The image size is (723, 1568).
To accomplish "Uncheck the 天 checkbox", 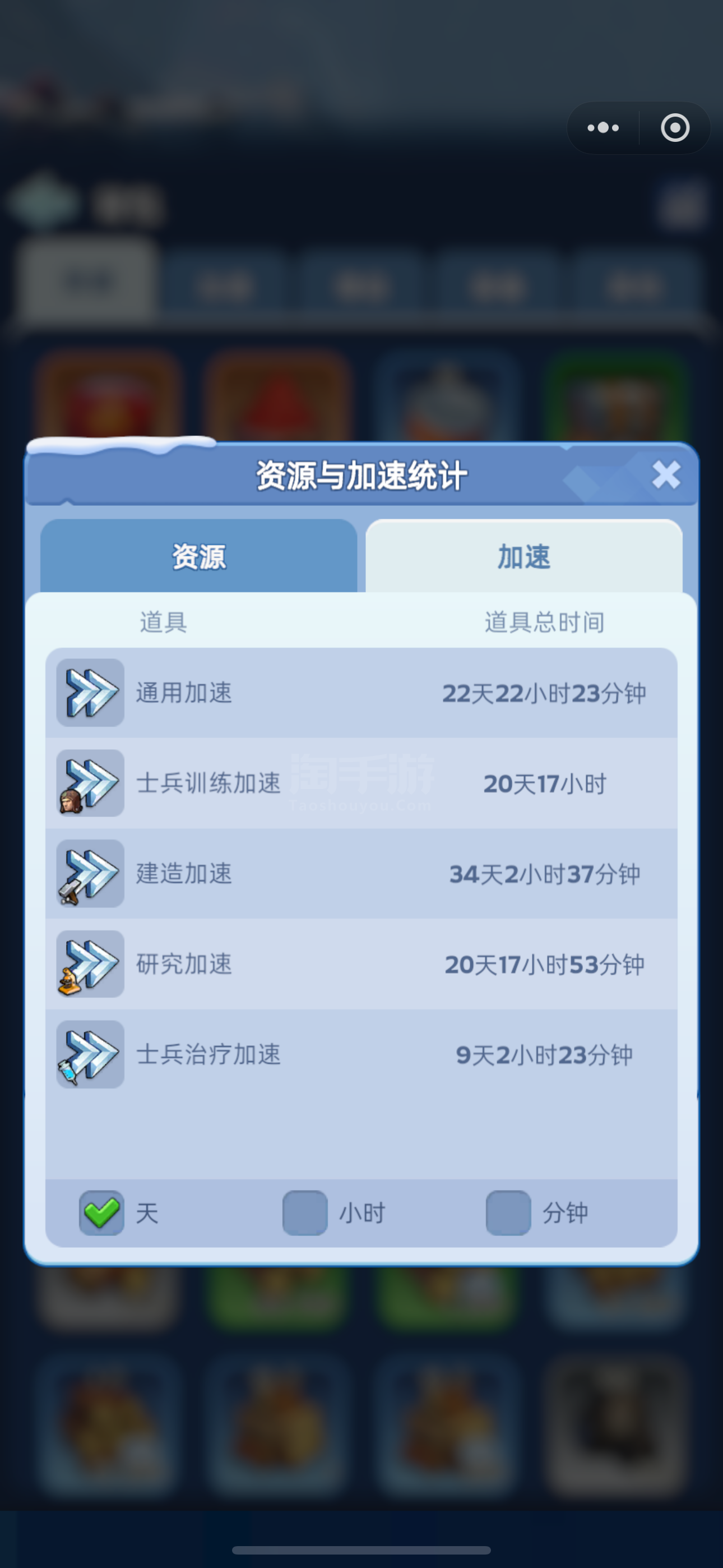I will pos(101,1212).
